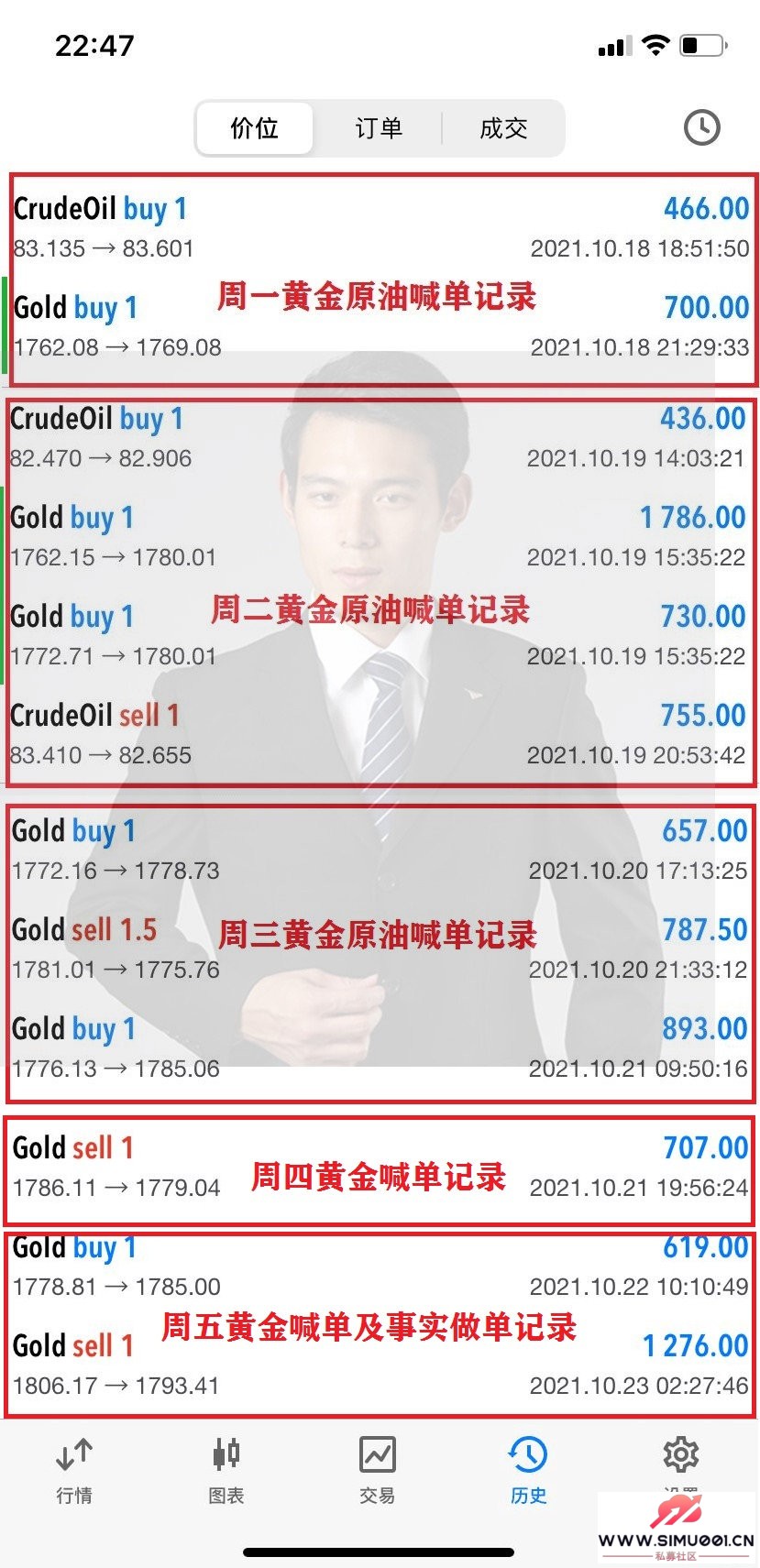Expand the CrudeOil sell trade with profit 755.00
This screenshot has height=1568, width=760.
380,734
